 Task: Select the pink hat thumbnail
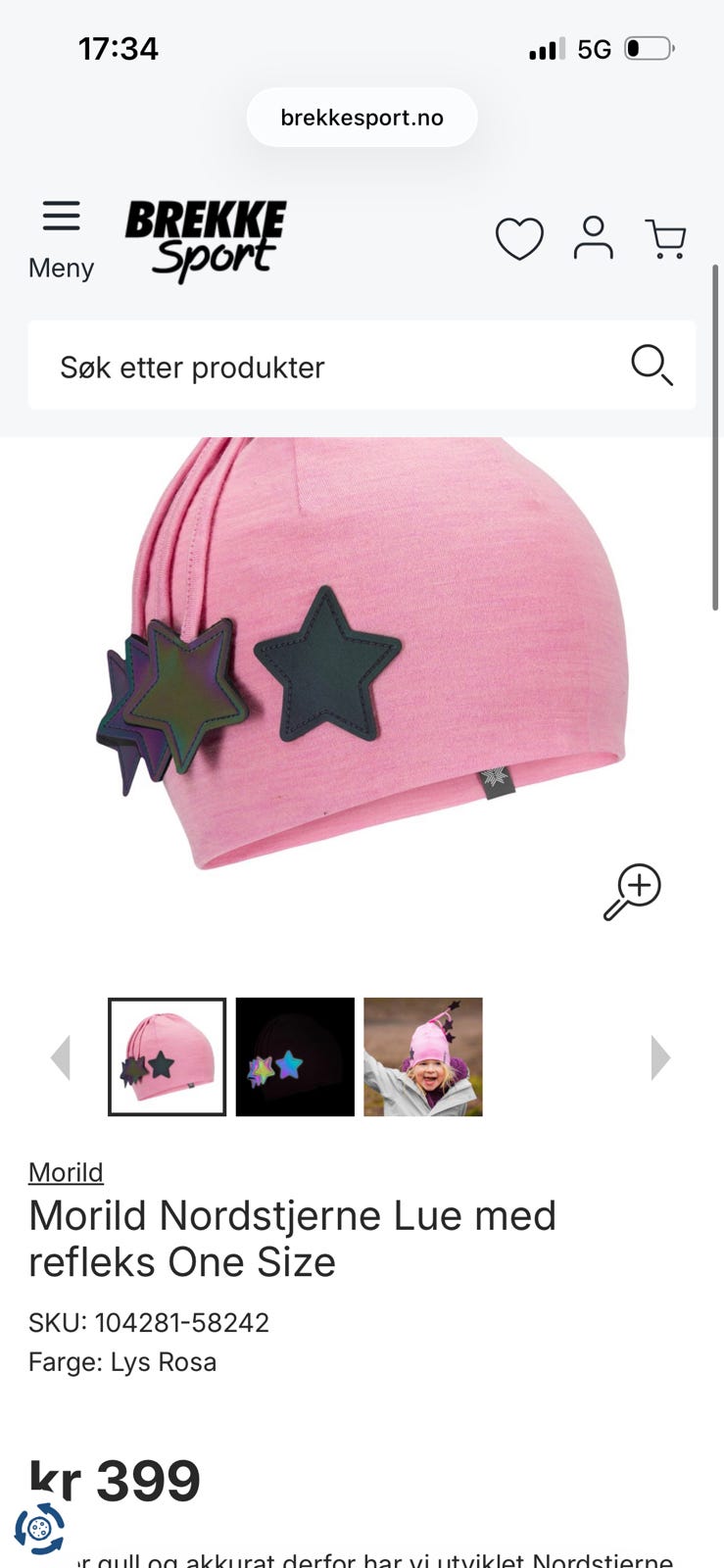167,1056
